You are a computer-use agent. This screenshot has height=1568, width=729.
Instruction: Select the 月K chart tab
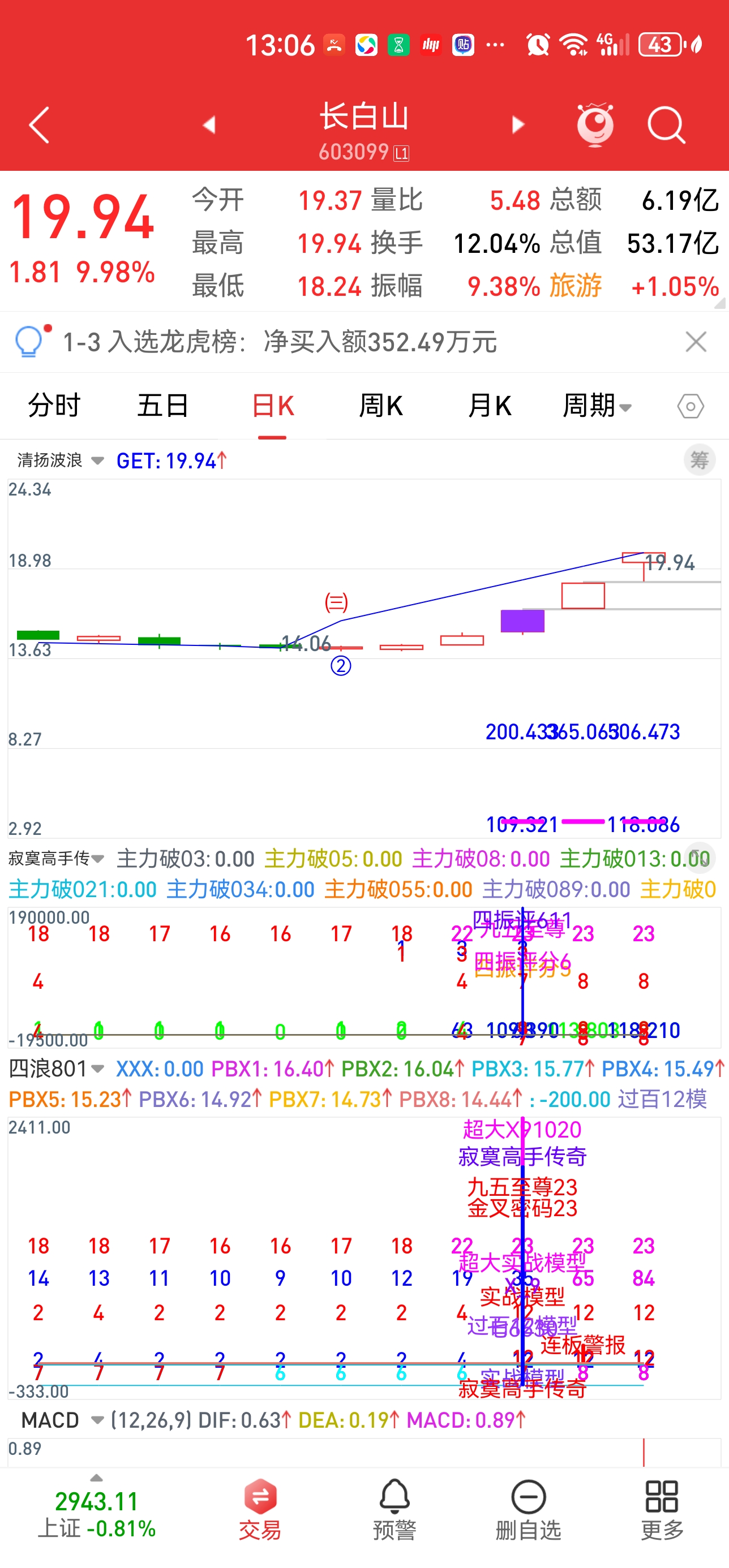click(489, 406)
